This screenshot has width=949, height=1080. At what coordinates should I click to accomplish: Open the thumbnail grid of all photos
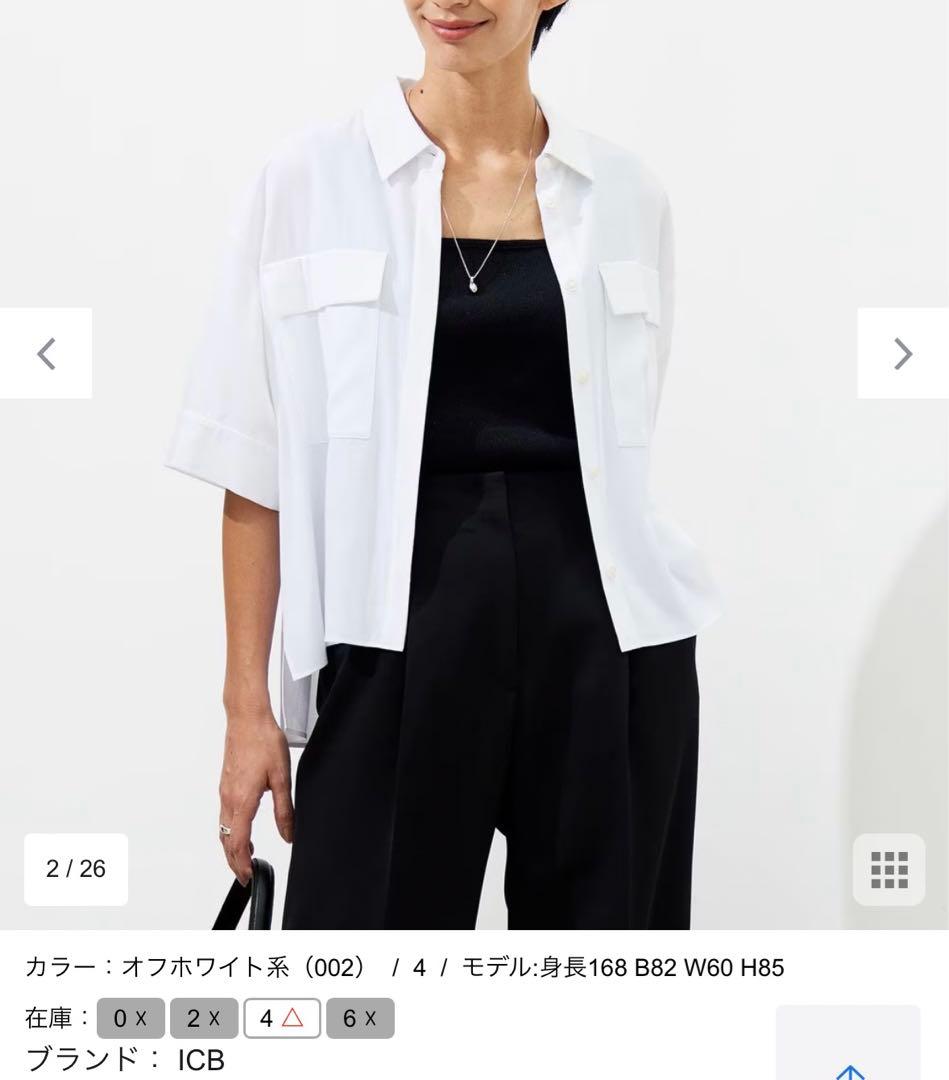click(887, 868)
